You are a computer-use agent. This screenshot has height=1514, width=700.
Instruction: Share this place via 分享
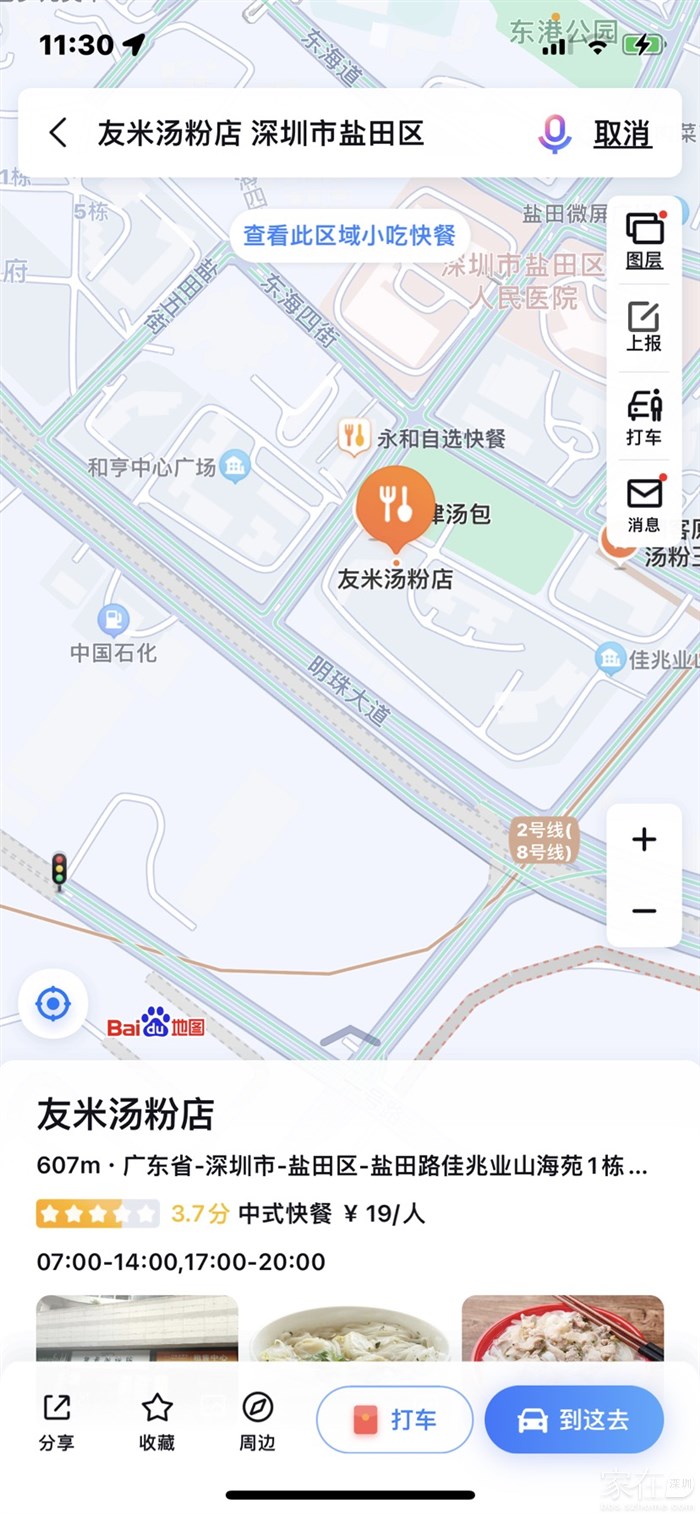pos(57,1421)
